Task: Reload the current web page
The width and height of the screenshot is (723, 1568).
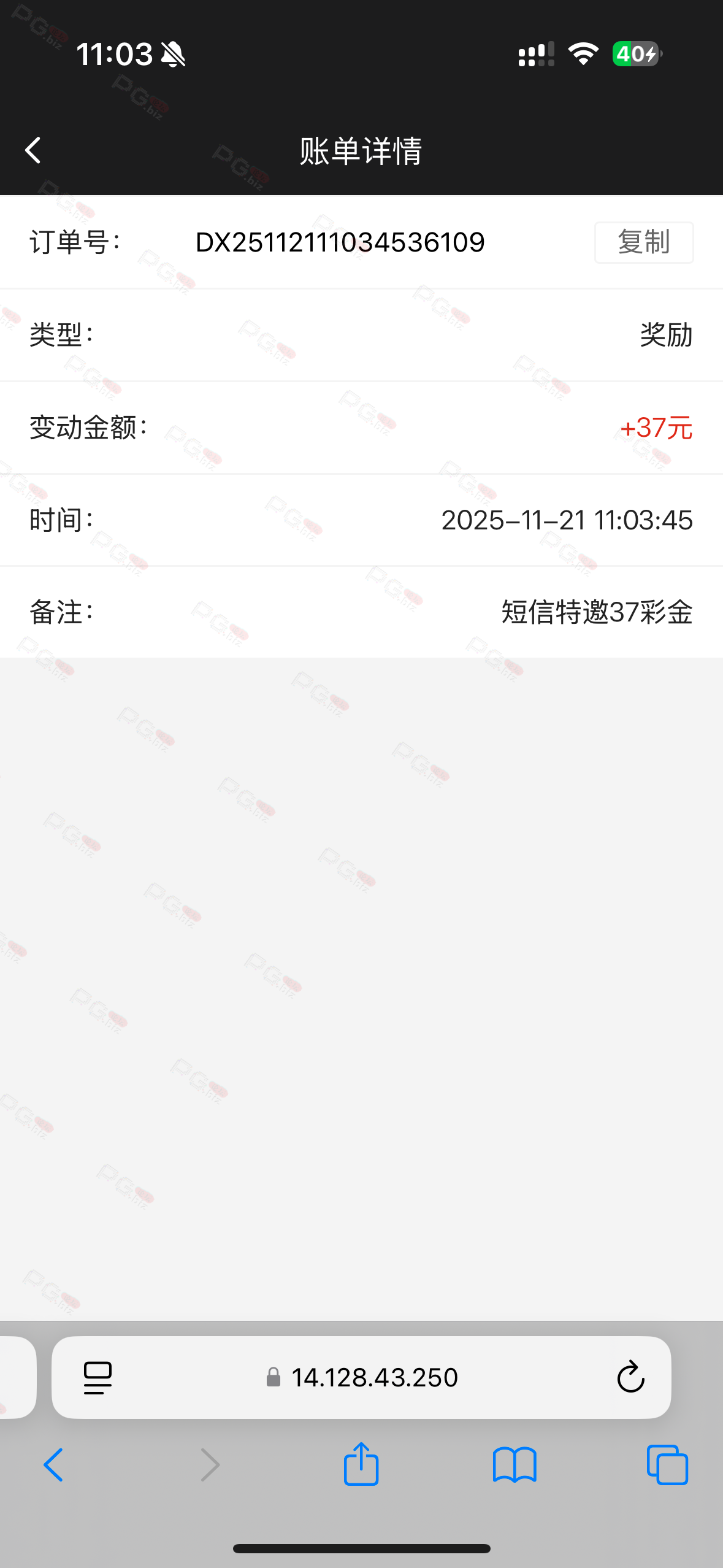Action: pyautogui.click(x=630, y=1378)
